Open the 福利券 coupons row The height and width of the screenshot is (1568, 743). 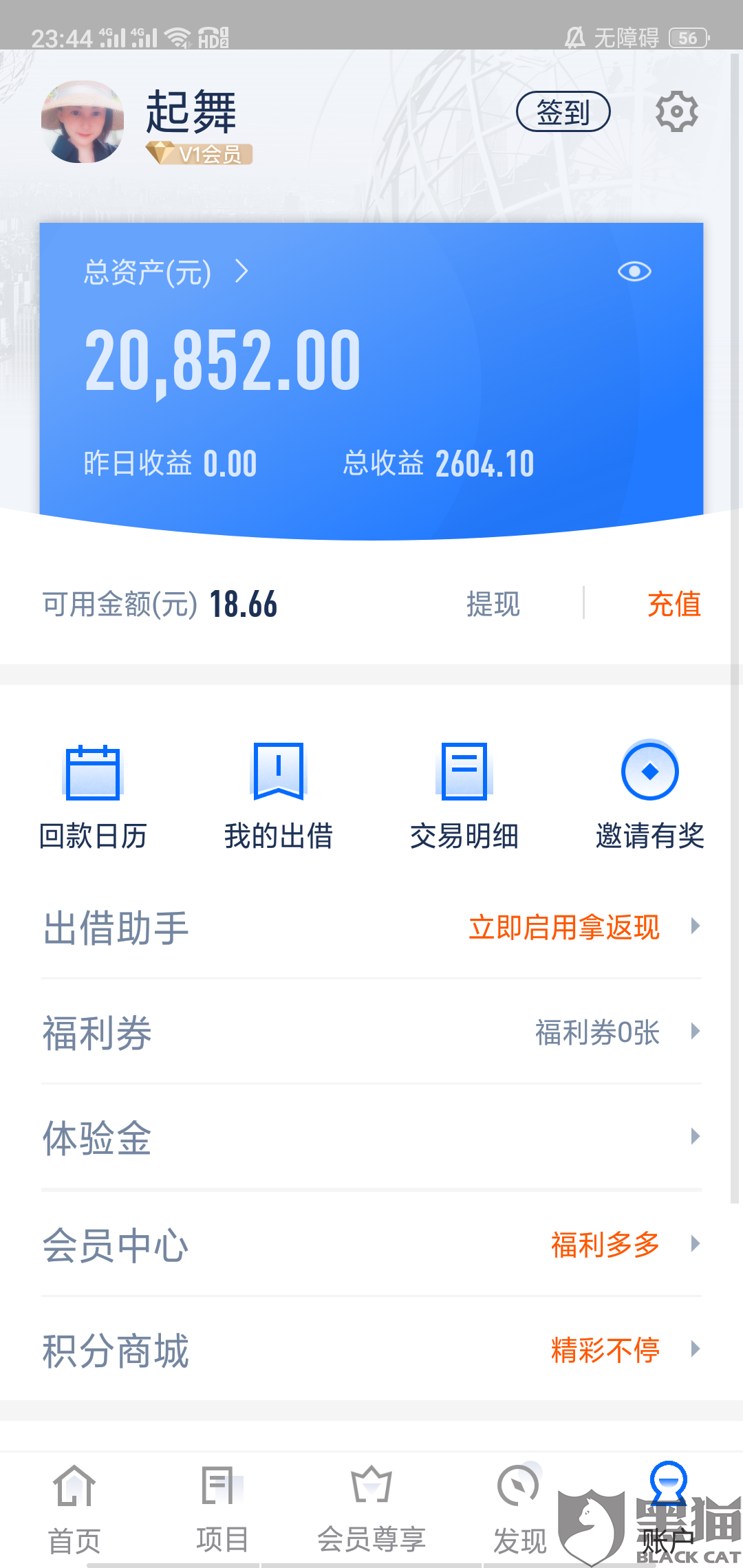(371, 1032)
